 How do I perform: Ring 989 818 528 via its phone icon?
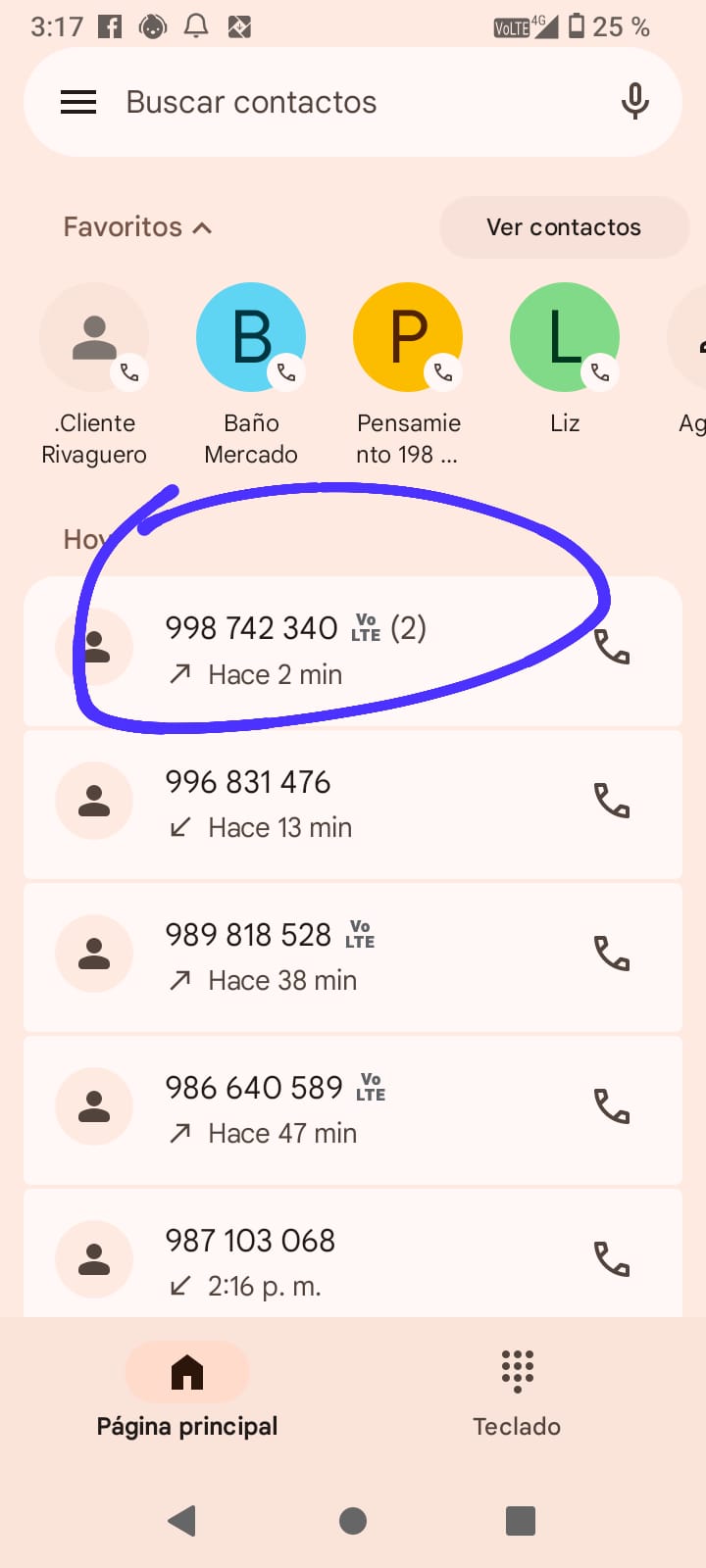(x=612, y=954)
